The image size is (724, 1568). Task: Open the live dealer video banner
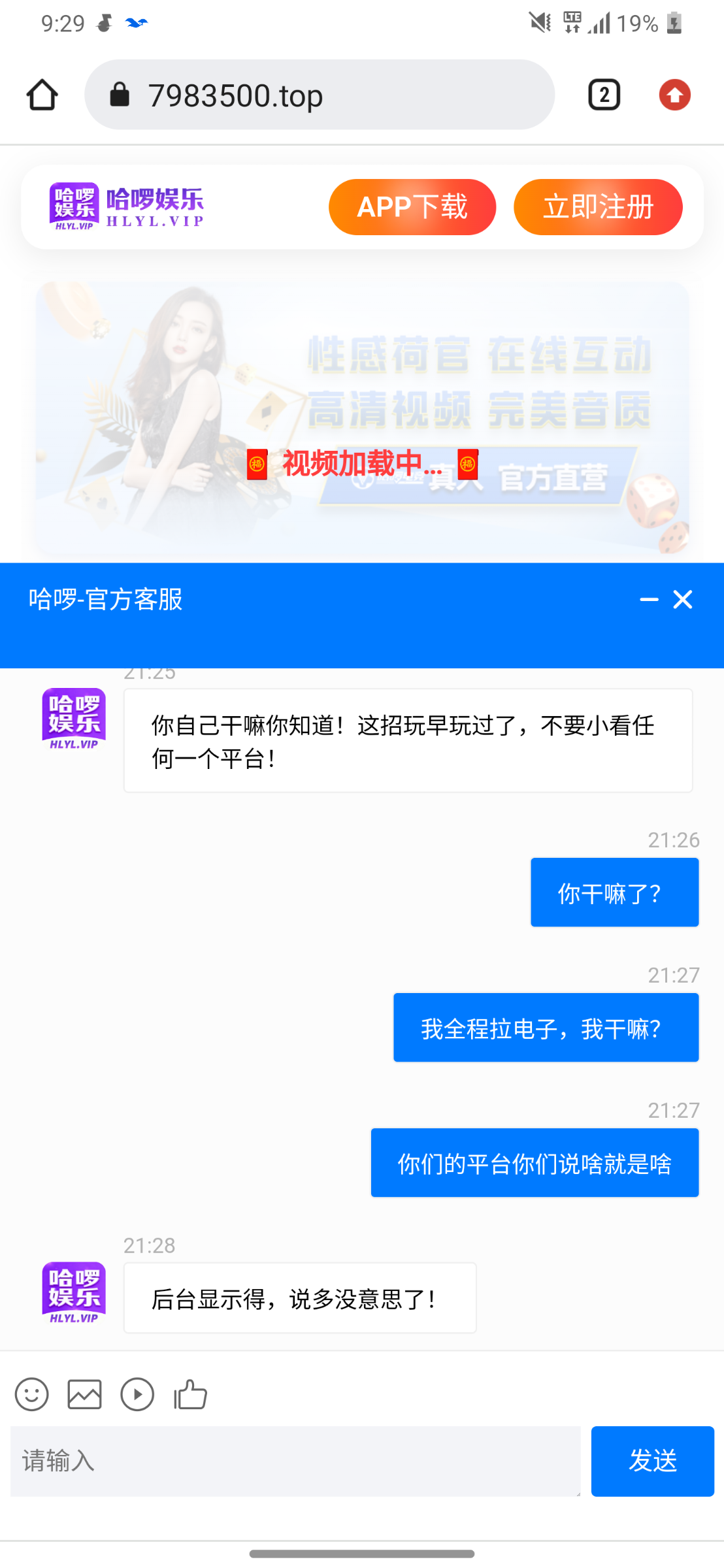coord(362,418)
